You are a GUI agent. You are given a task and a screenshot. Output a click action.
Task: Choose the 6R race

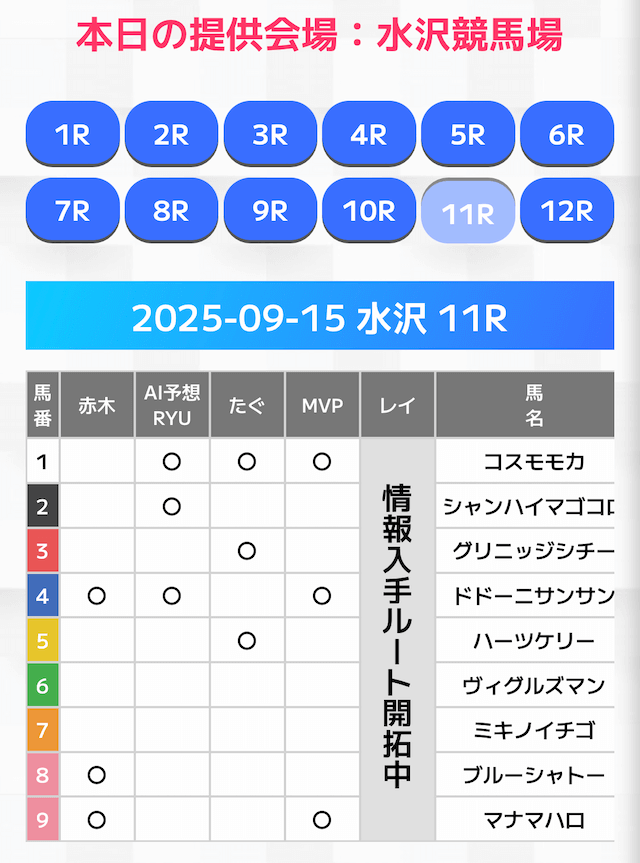[567, 134]
